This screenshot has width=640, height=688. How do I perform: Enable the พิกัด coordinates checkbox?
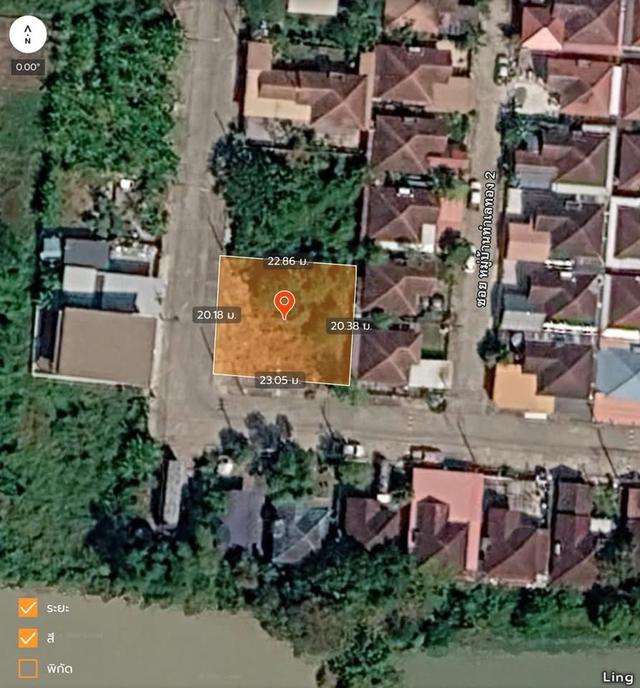(29, 668)
